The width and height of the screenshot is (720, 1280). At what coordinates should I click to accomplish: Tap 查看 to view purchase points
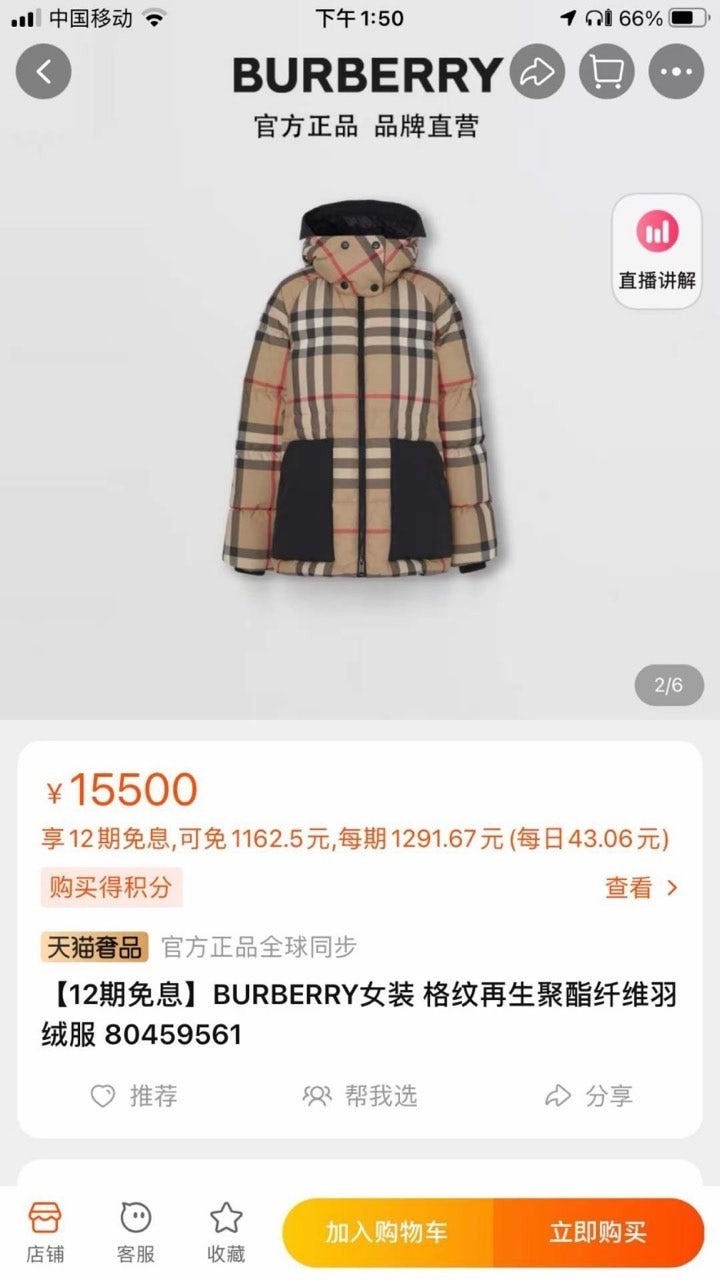coord(641,887)
